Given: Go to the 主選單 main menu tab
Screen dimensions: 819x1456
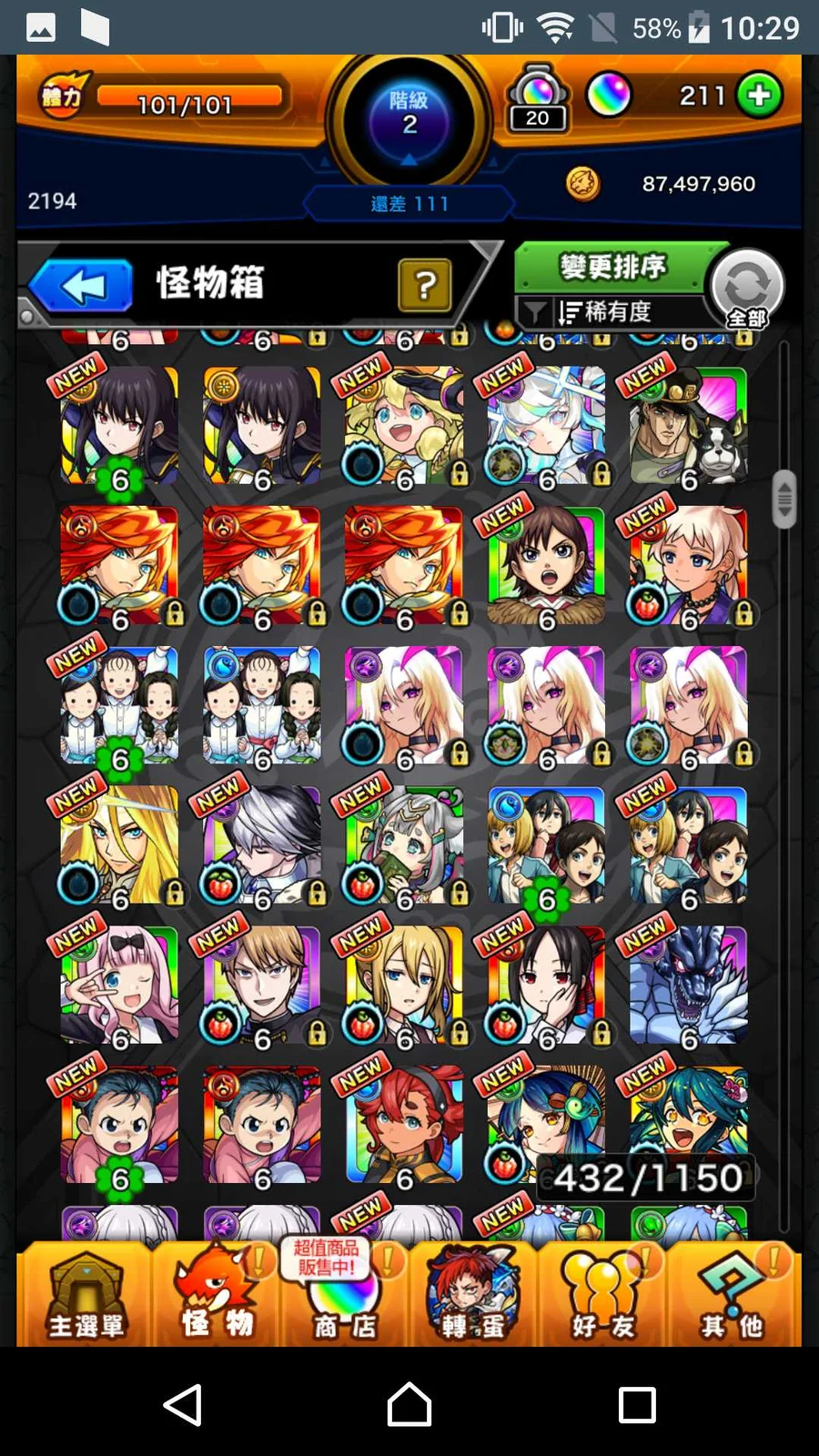Looking at the screenshot, I should [86, 1294].
